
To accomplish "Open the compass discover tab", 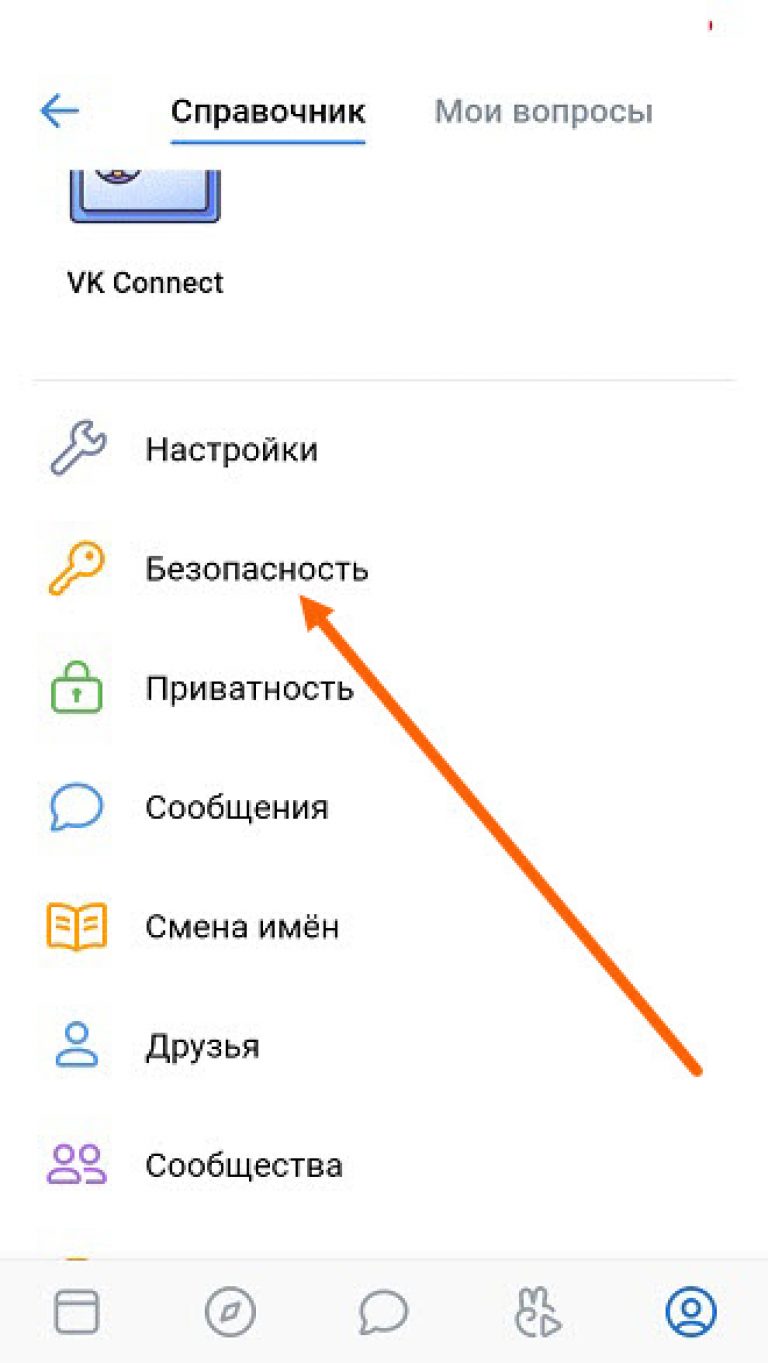I will click(230, 1310).
